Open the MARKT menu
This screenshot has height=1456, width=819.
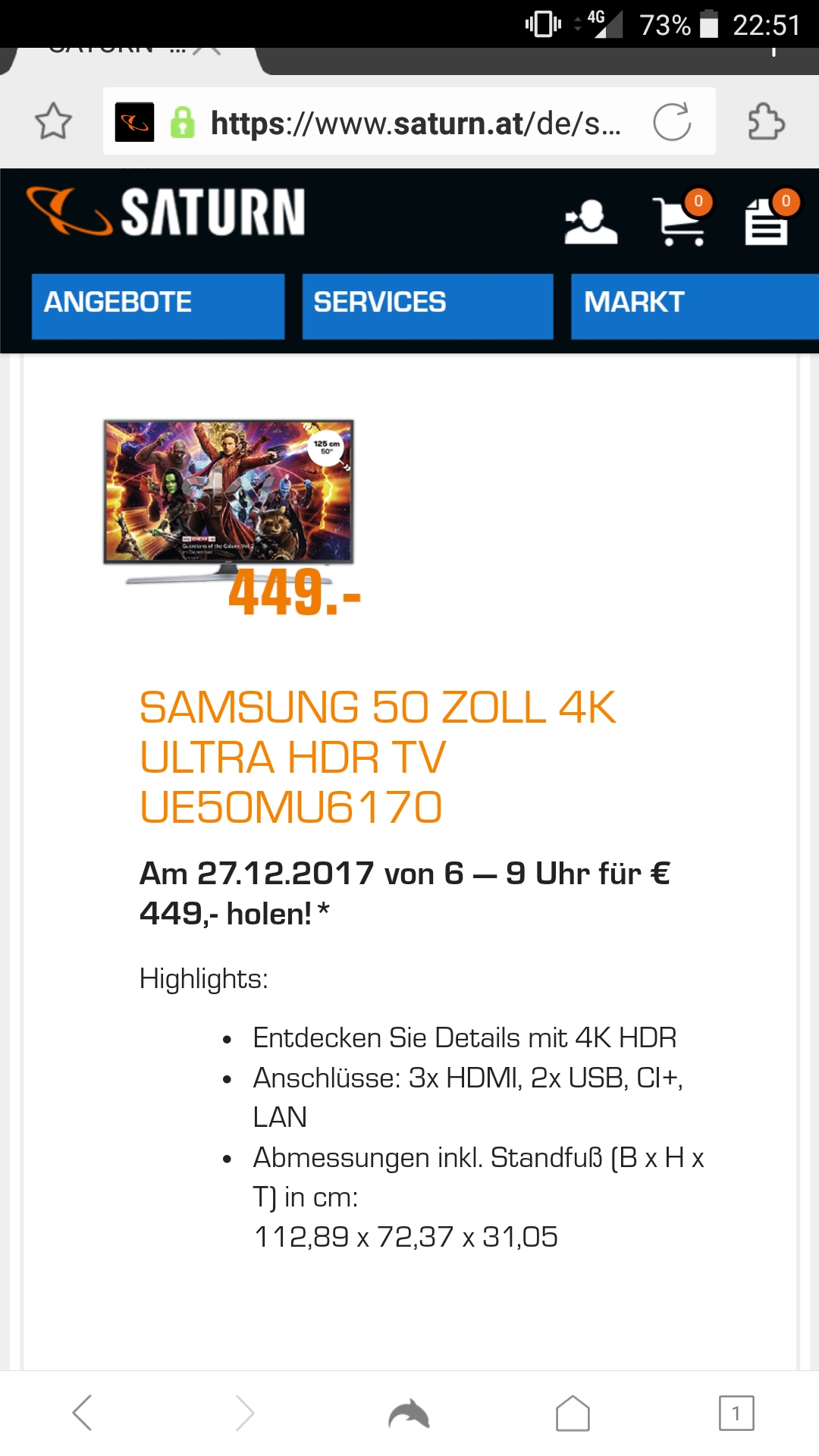point(695,306)
